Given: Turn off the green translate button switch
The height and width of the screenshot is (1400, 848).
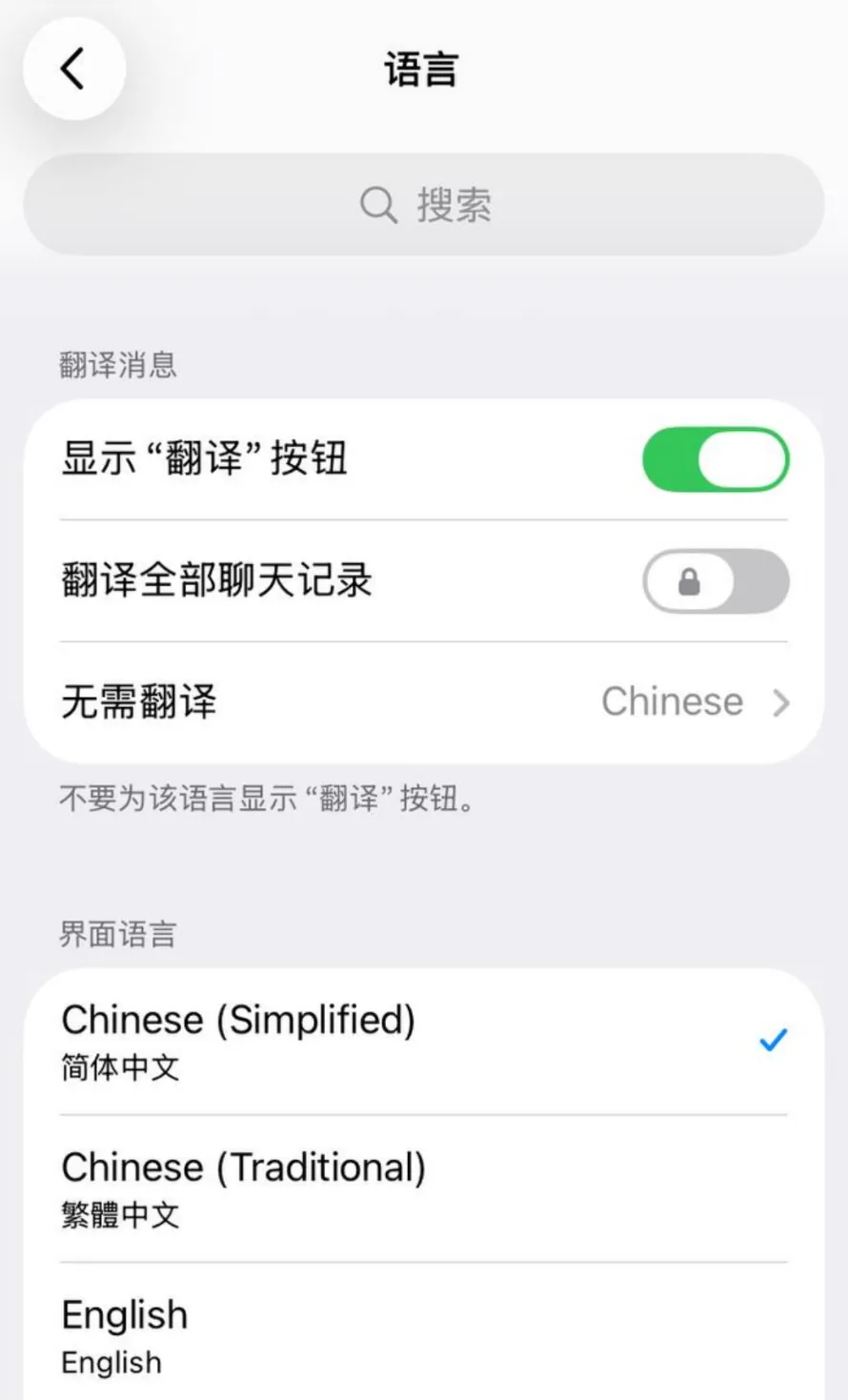Looking at the screenshot, I should (716, 459).
